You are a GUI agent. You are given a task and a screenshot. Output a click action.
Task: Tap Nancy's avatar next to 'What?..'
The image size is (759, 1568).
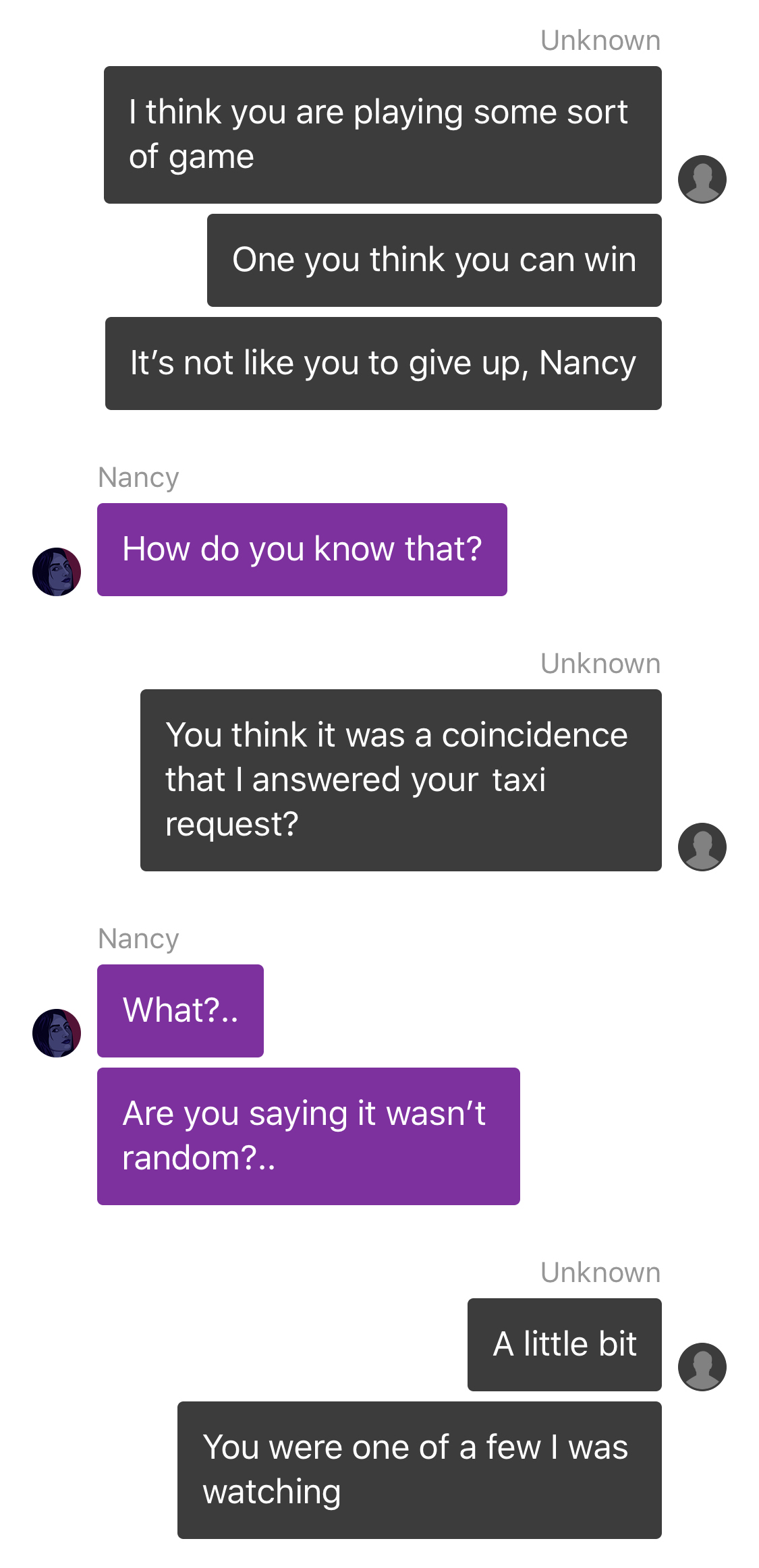point(57,1033)
